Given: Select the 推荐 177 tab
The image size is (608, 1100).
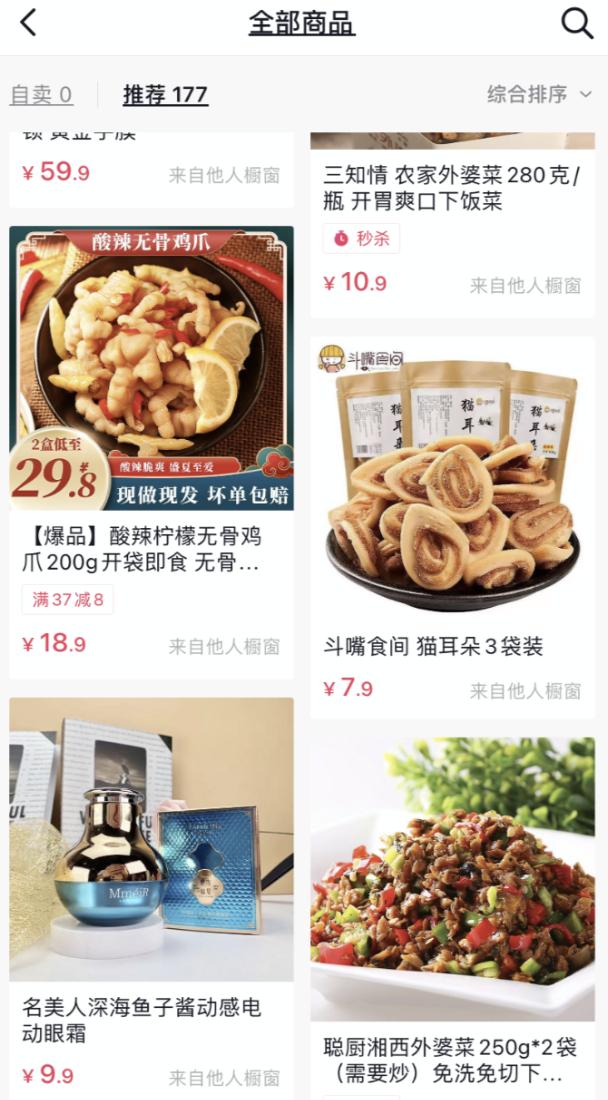Looking at the screenshot, I should (165, 95).
